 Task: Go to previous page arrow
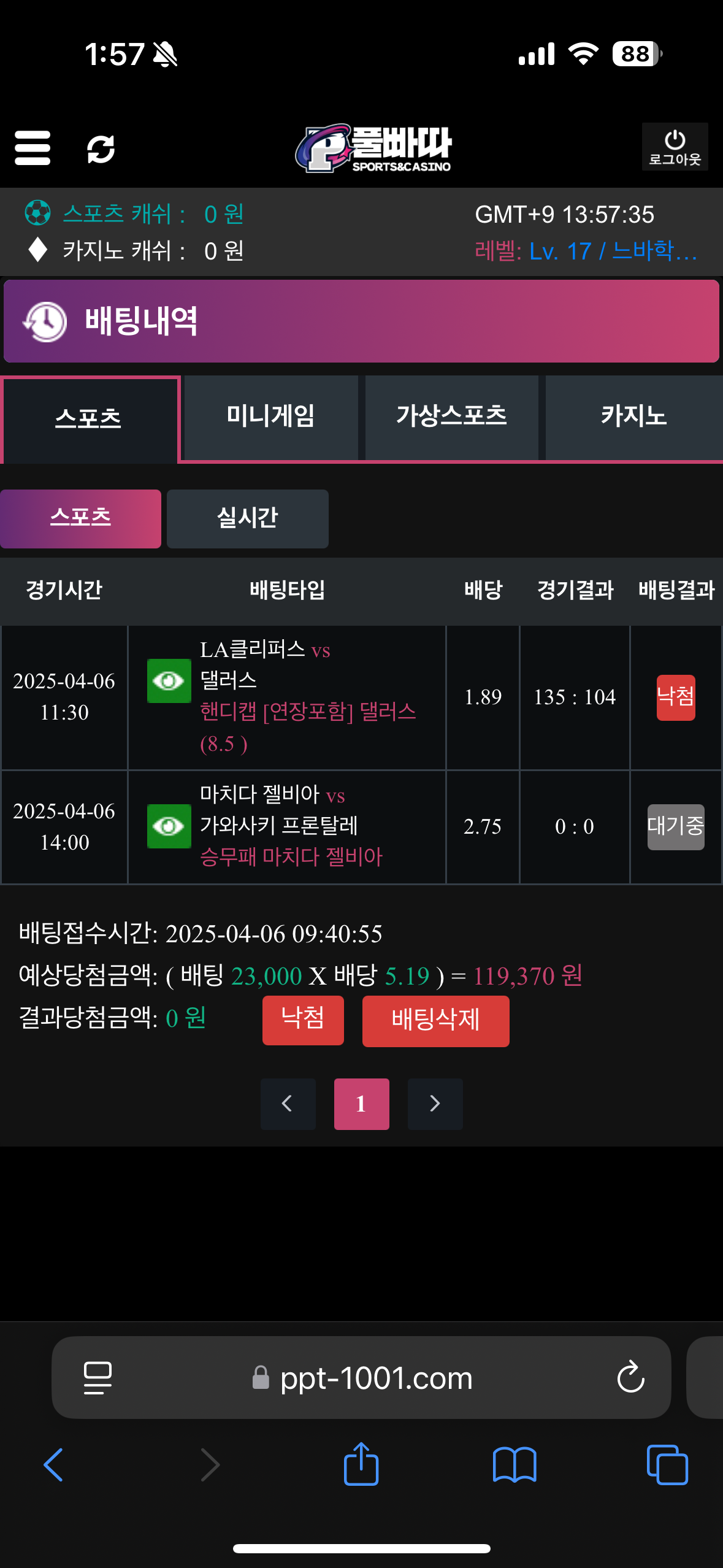(288, 1104)
